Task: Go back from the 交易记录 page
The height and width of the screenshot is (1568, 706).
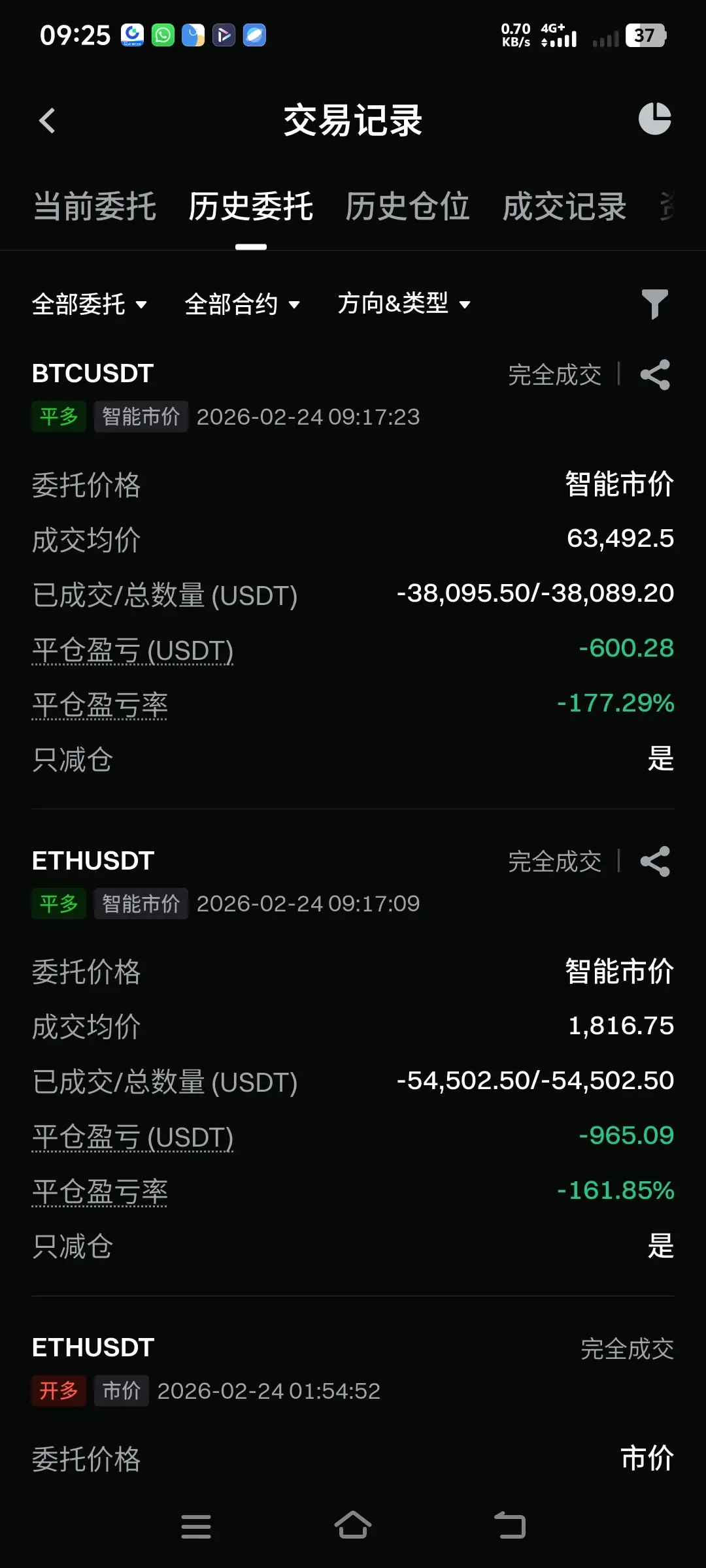Action: 47,120
